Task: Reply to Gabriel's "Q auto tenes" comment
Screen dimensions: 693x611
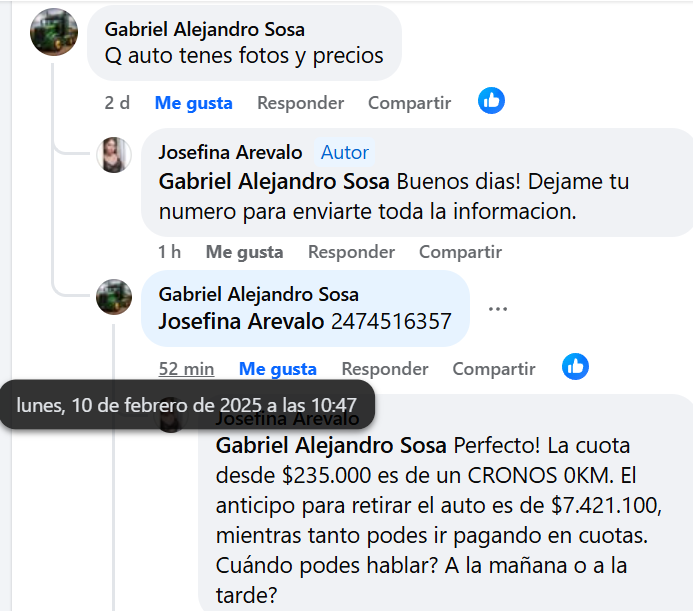Action: [x=300, y=103]
